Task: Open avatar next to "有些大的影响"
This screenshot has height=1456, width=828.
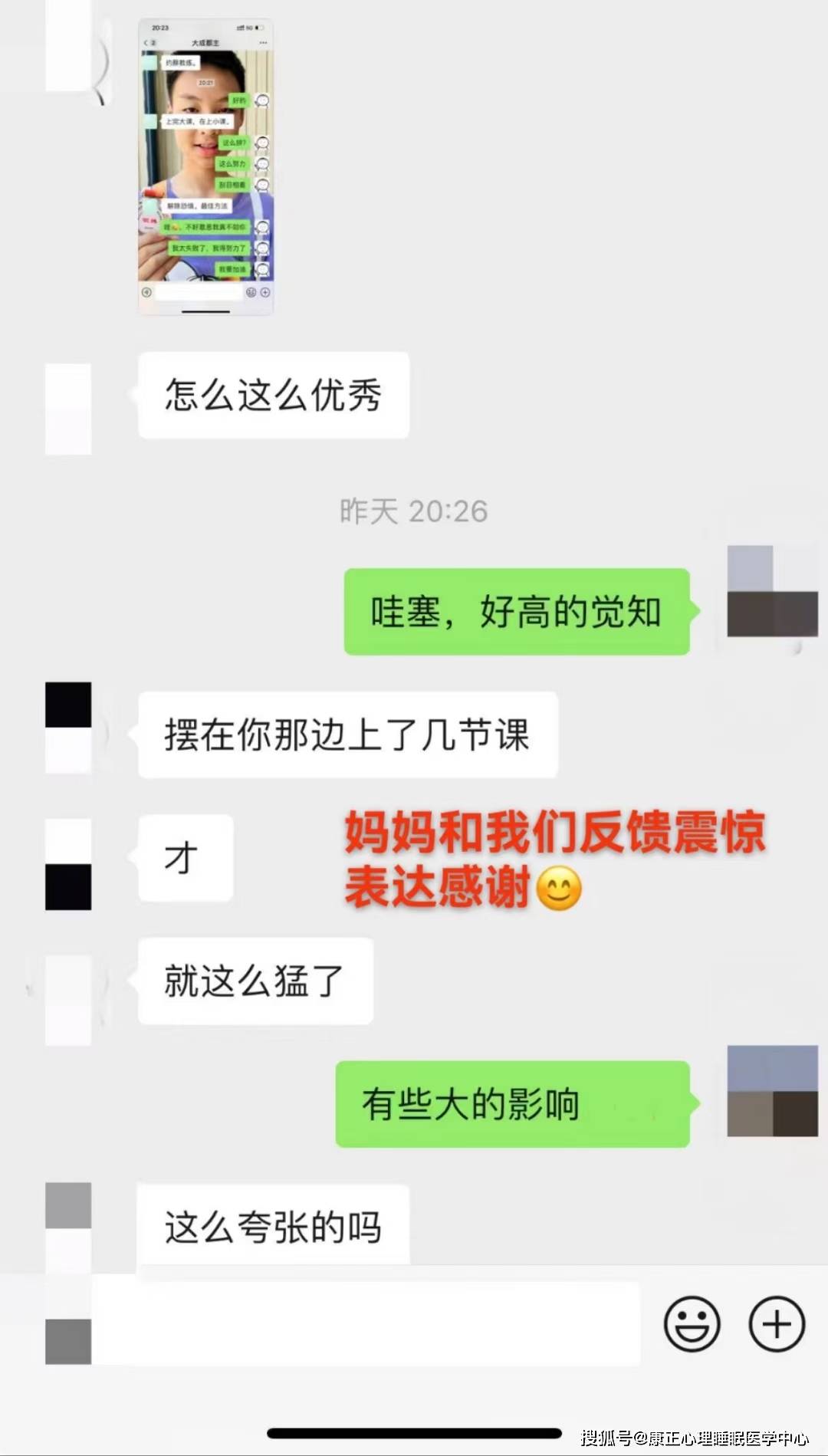Action: (771, 1090)
